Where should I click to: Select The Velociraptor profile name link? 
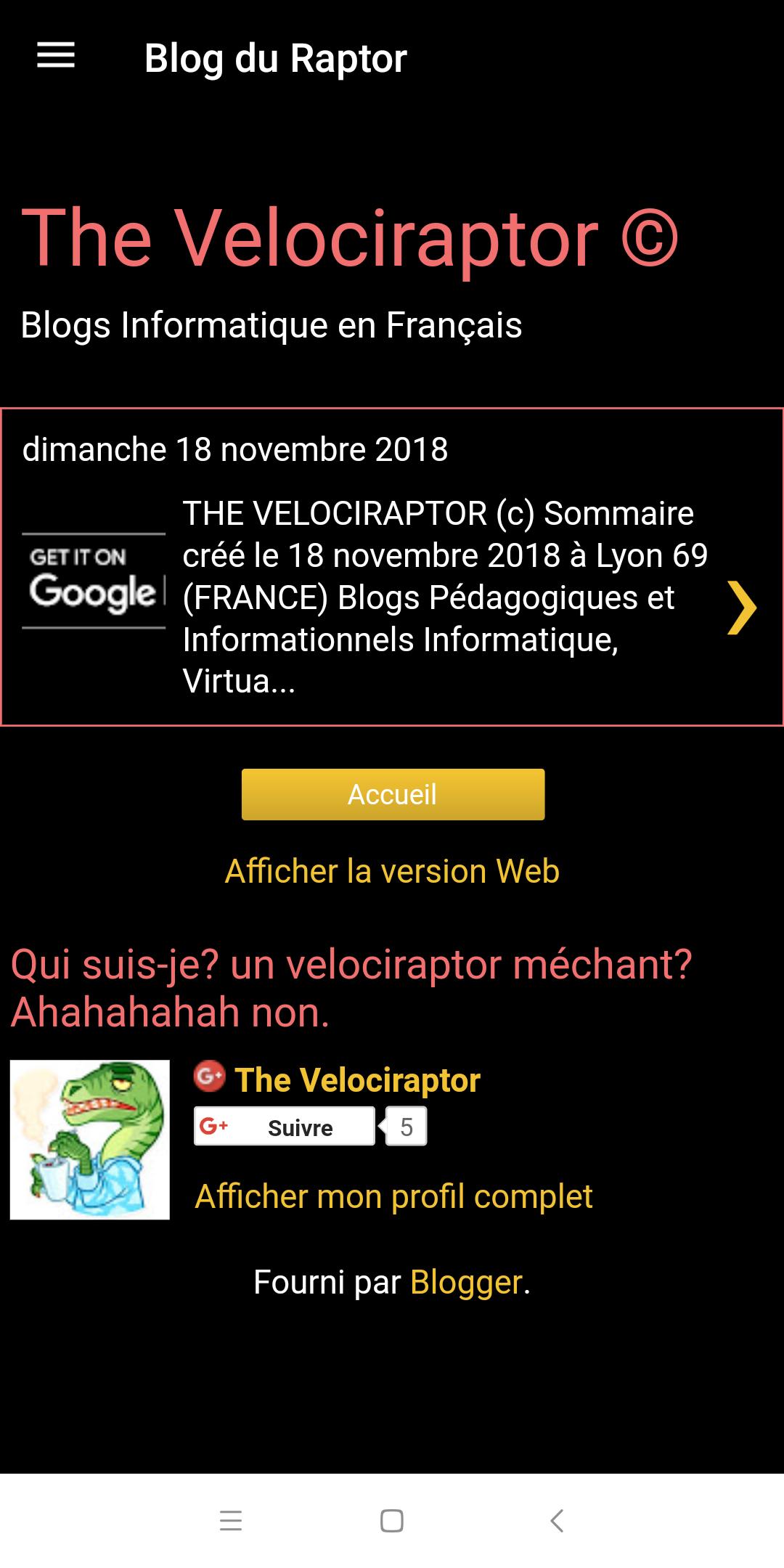(359, 1079)
